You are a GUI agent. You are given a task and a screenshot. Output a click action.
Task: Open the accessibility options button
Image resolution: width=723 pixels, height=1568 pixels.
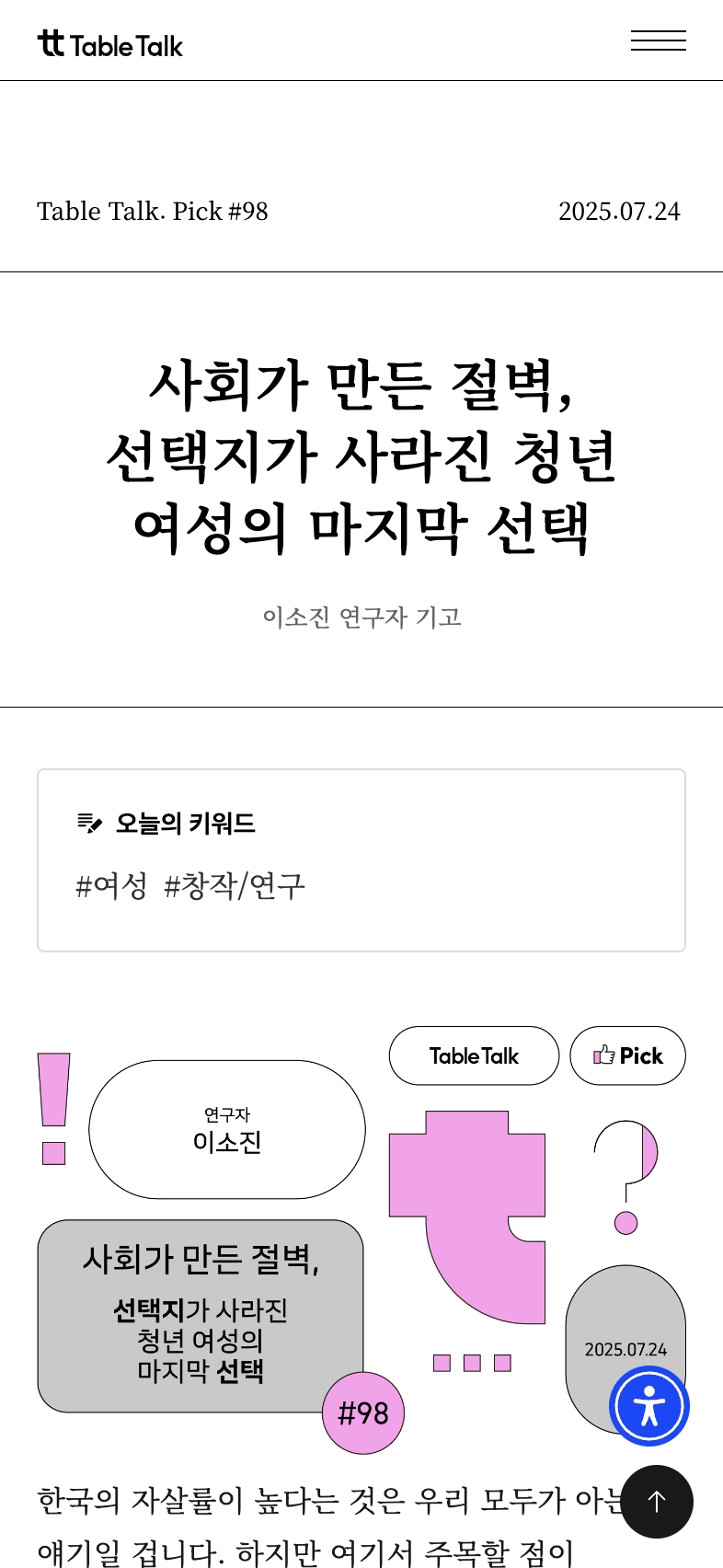pos(649,1406)
